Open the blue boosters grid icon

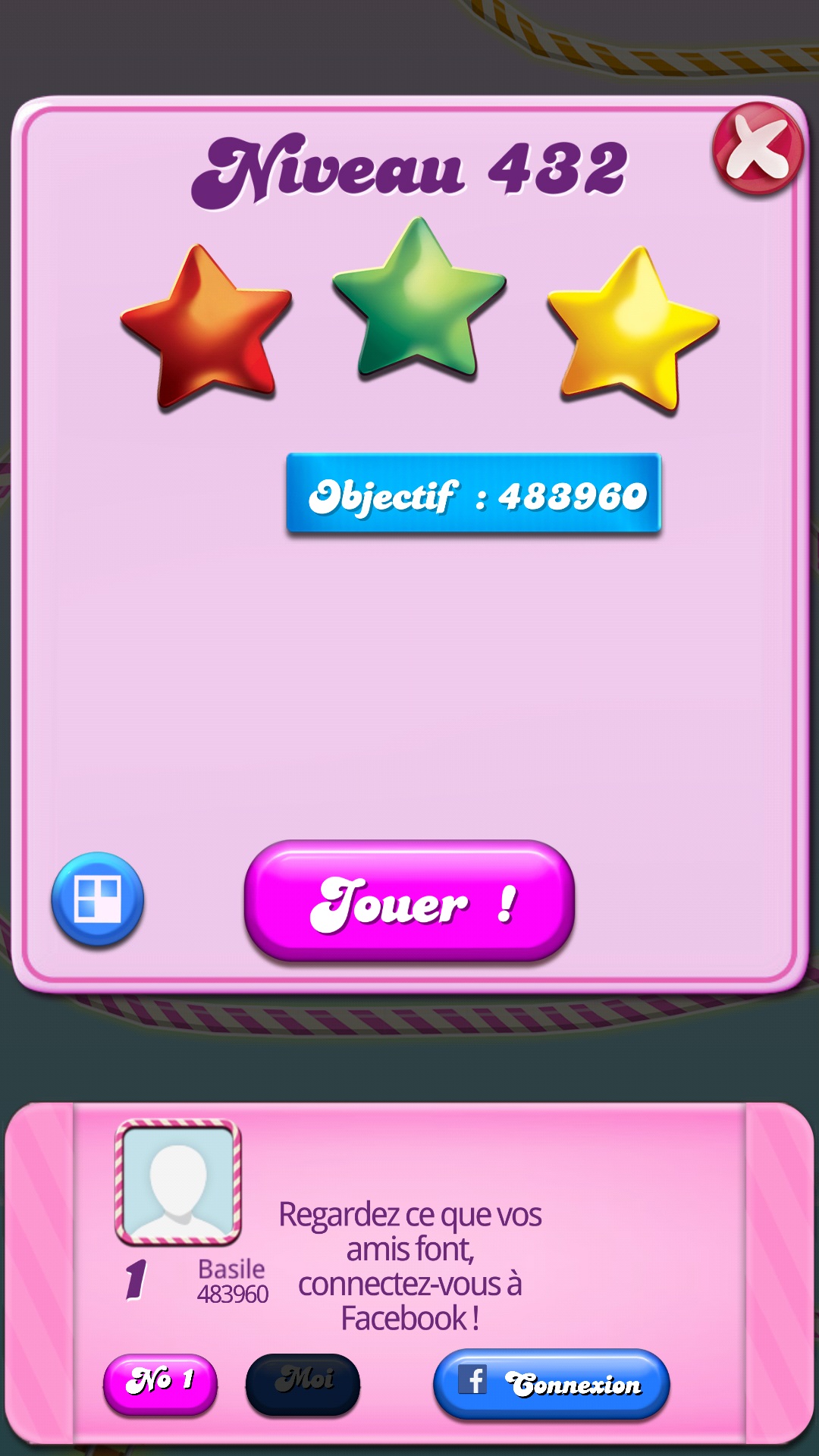[98, 899]
